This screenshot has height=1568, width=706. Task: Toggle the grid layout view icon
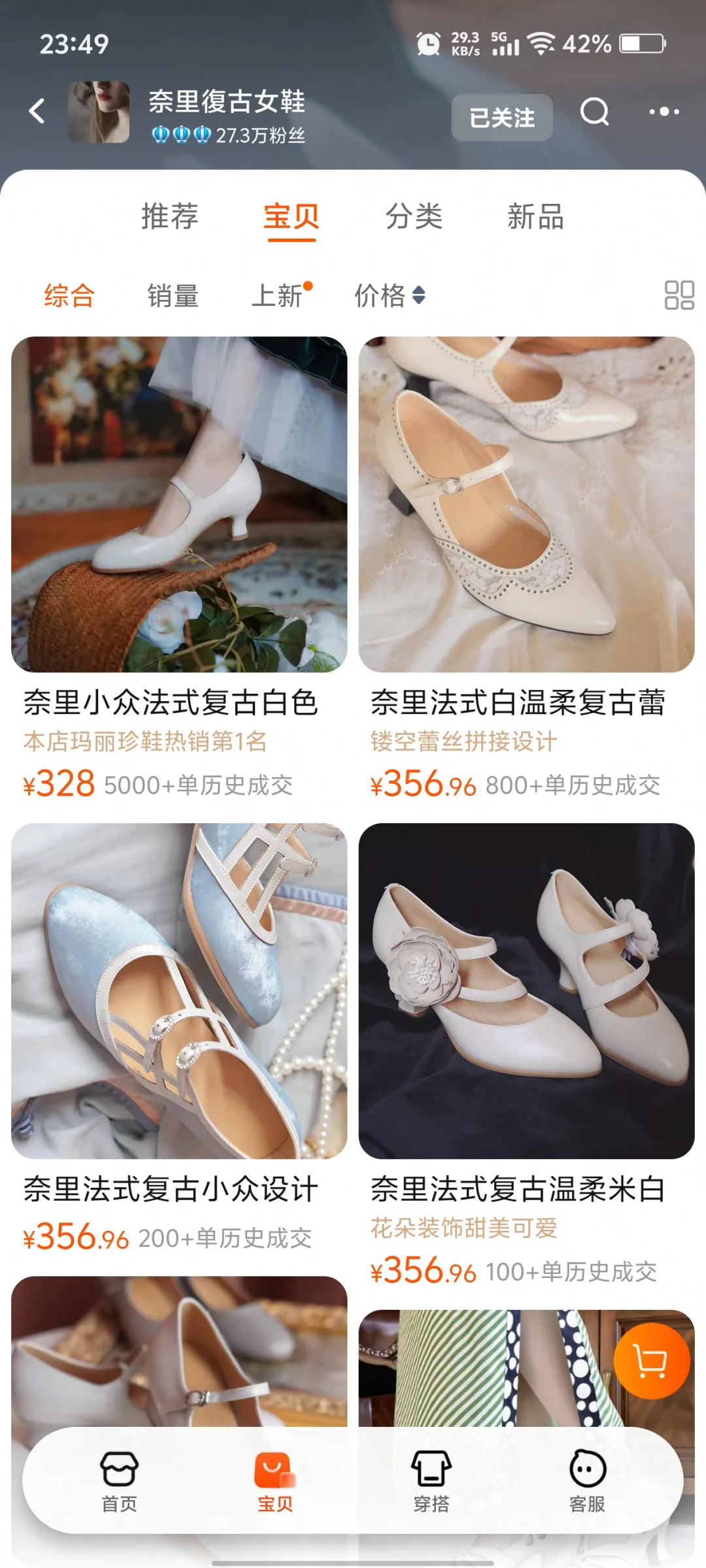[x=679, y=295]
